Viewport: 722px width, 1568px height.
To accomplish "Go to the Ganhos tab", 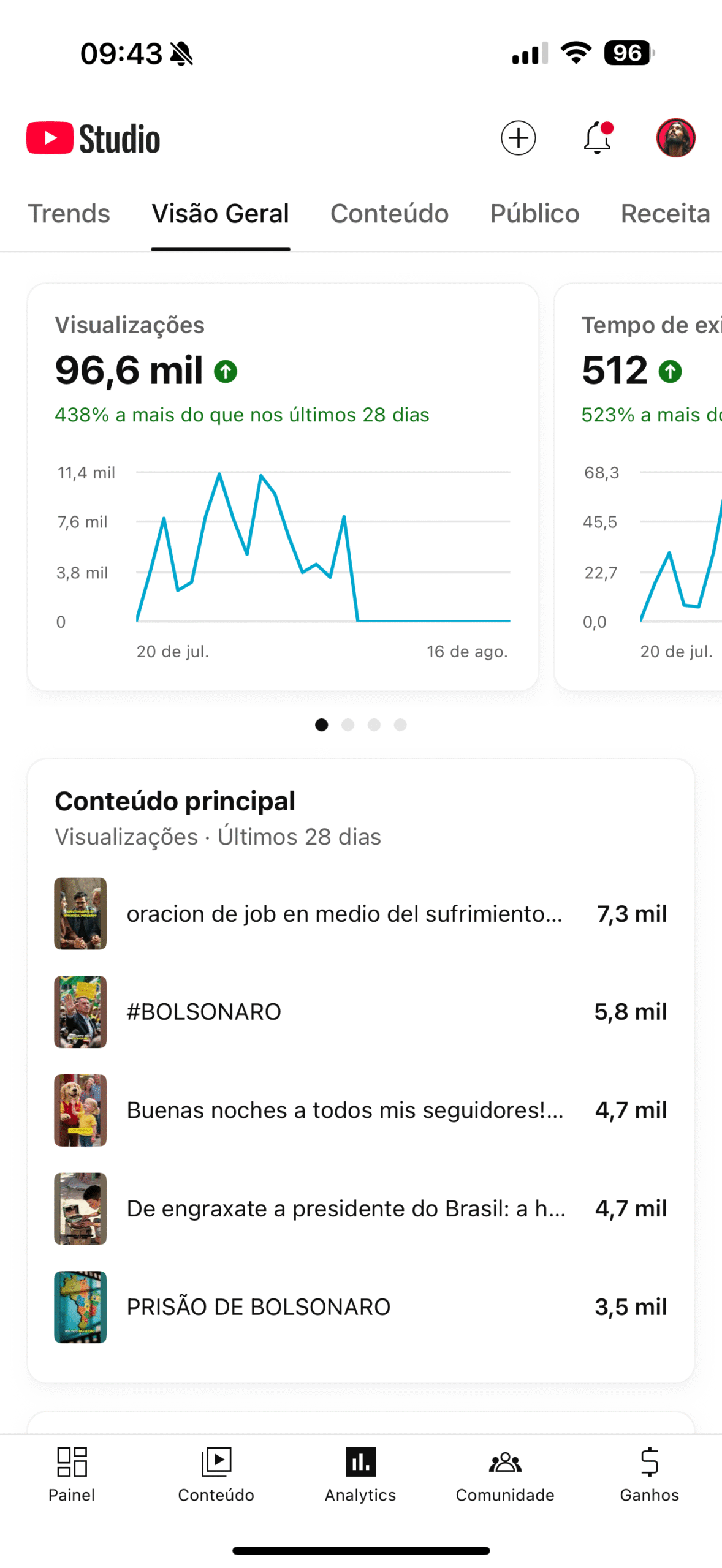I will point(650,1475).
